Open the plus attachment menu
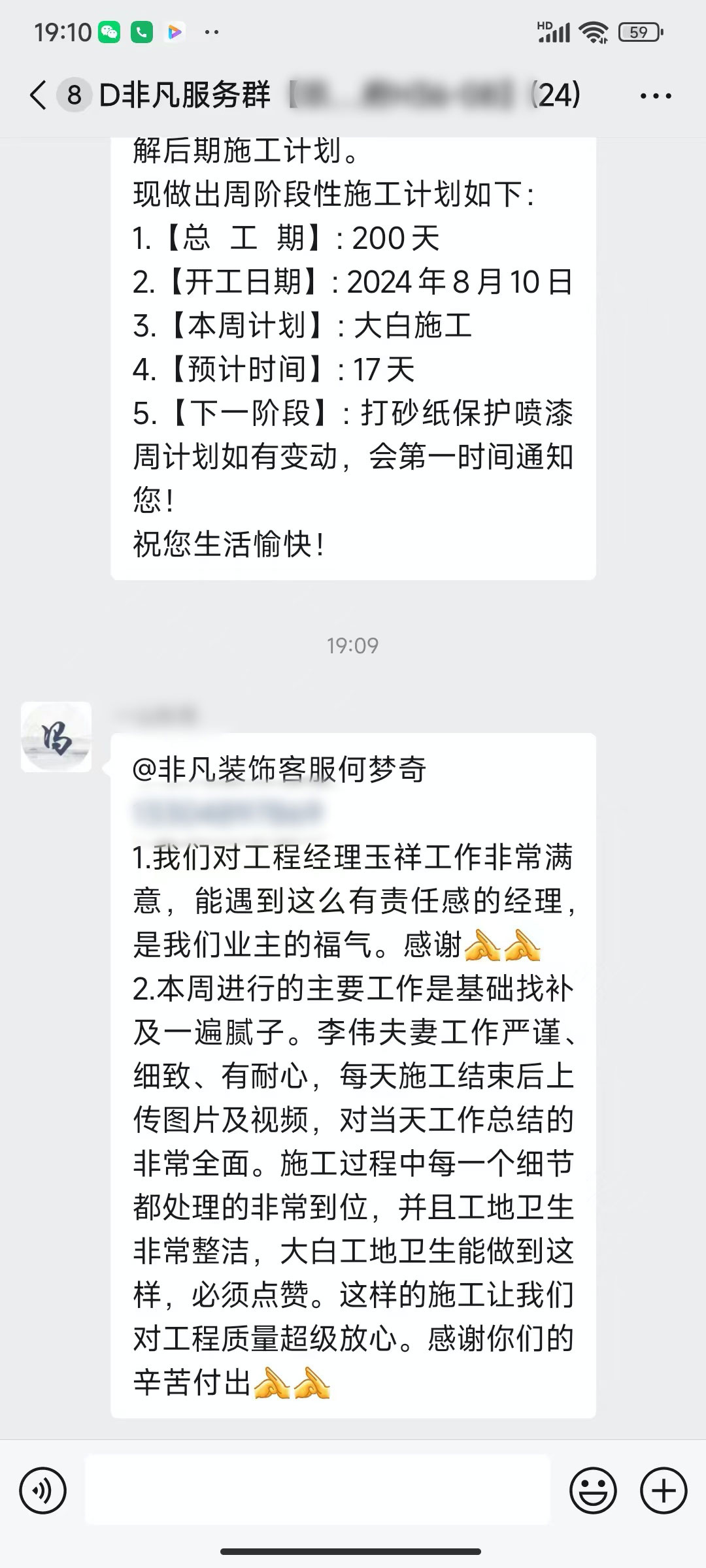The width and height of the screenshot is (706, 1568). coord(664,1491)
